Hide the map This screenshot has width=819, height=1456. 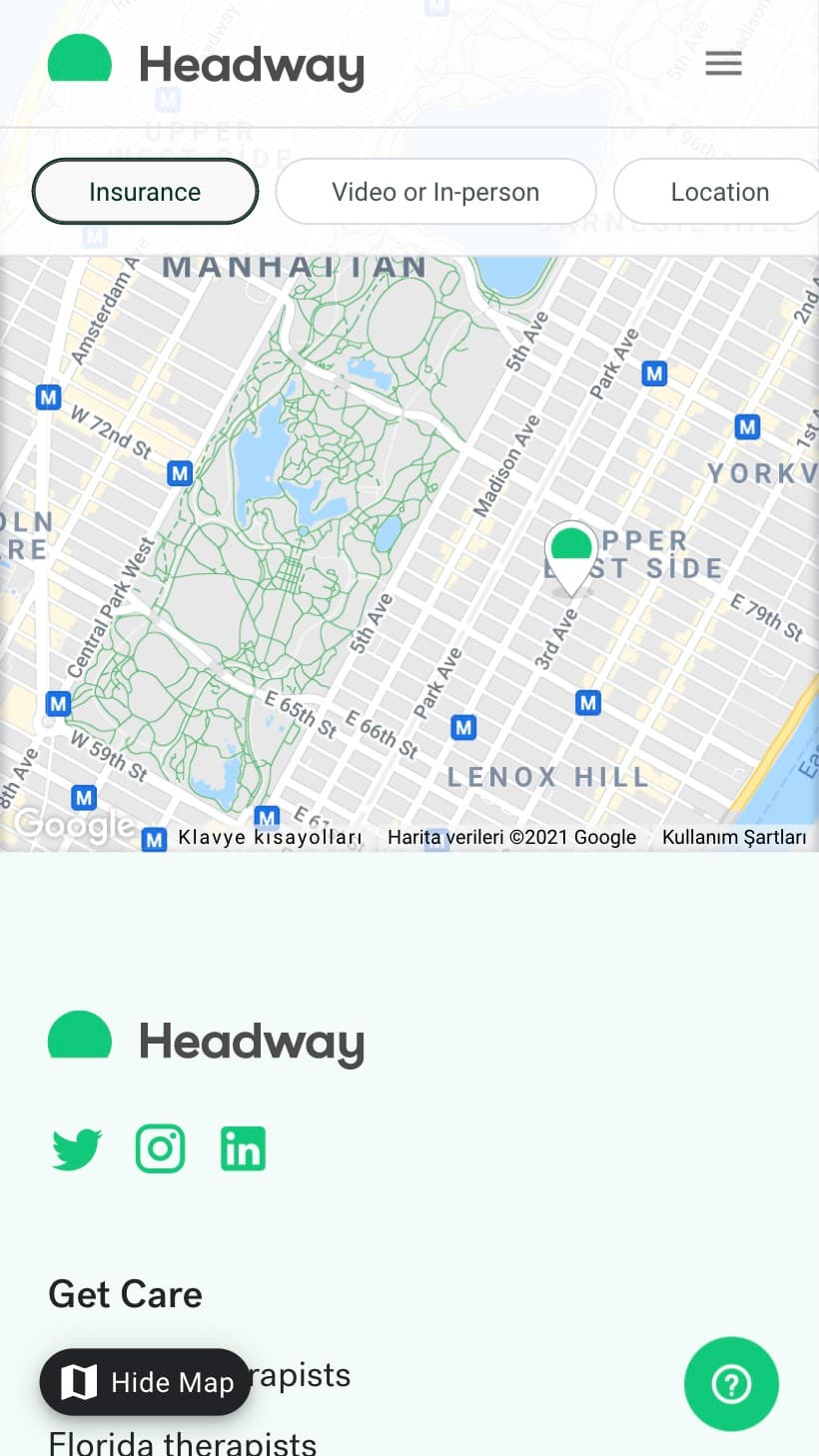pyautogui.click(x=145, y=1382)
